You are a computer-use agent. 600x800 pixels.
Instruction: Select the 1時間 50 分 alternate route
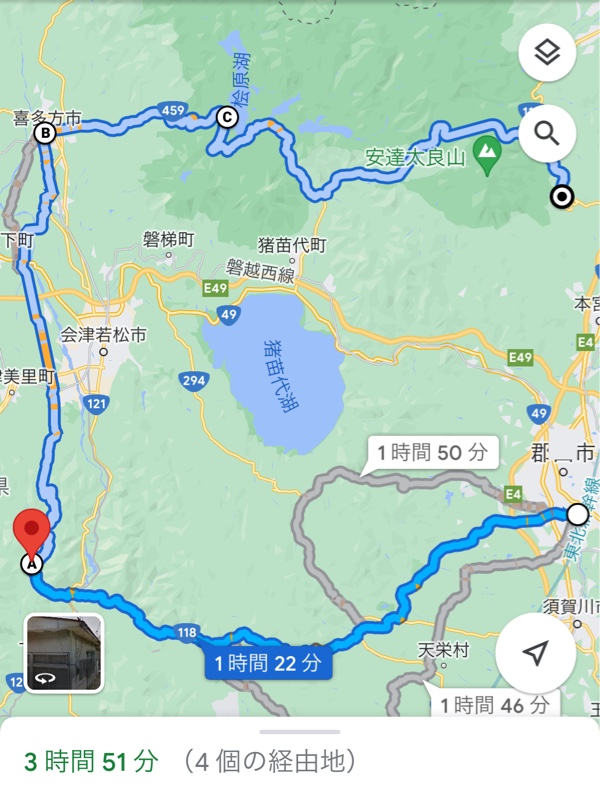[x=432, y=453]
